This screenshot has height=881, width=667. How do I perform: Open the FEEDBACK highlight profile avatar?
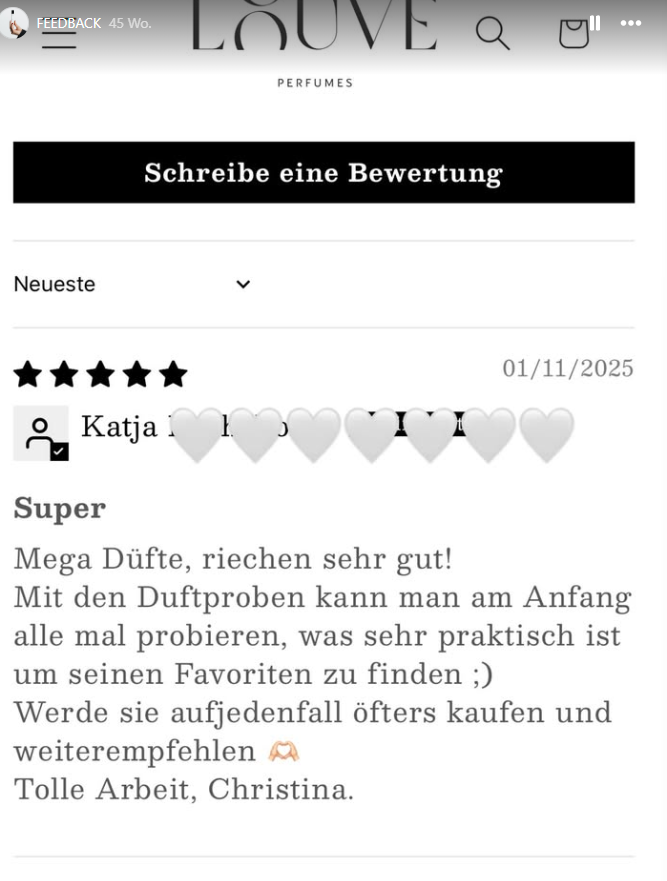coord(14,23)
